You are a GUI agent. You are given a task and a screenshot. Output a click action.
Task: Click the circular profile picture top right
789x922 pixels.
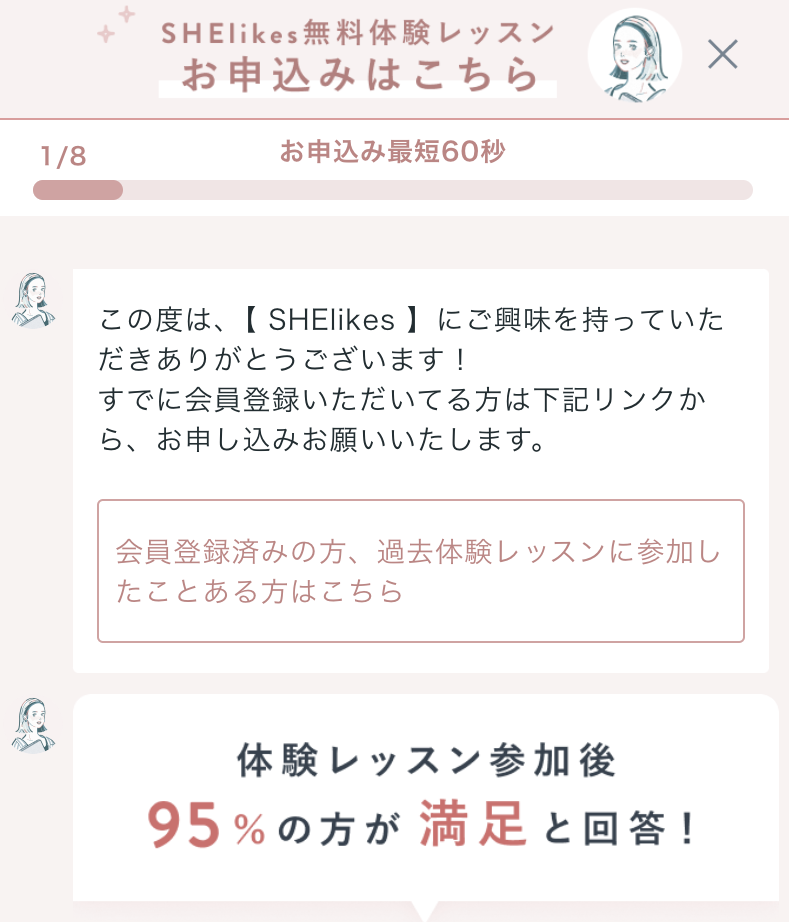pos(635,54)
